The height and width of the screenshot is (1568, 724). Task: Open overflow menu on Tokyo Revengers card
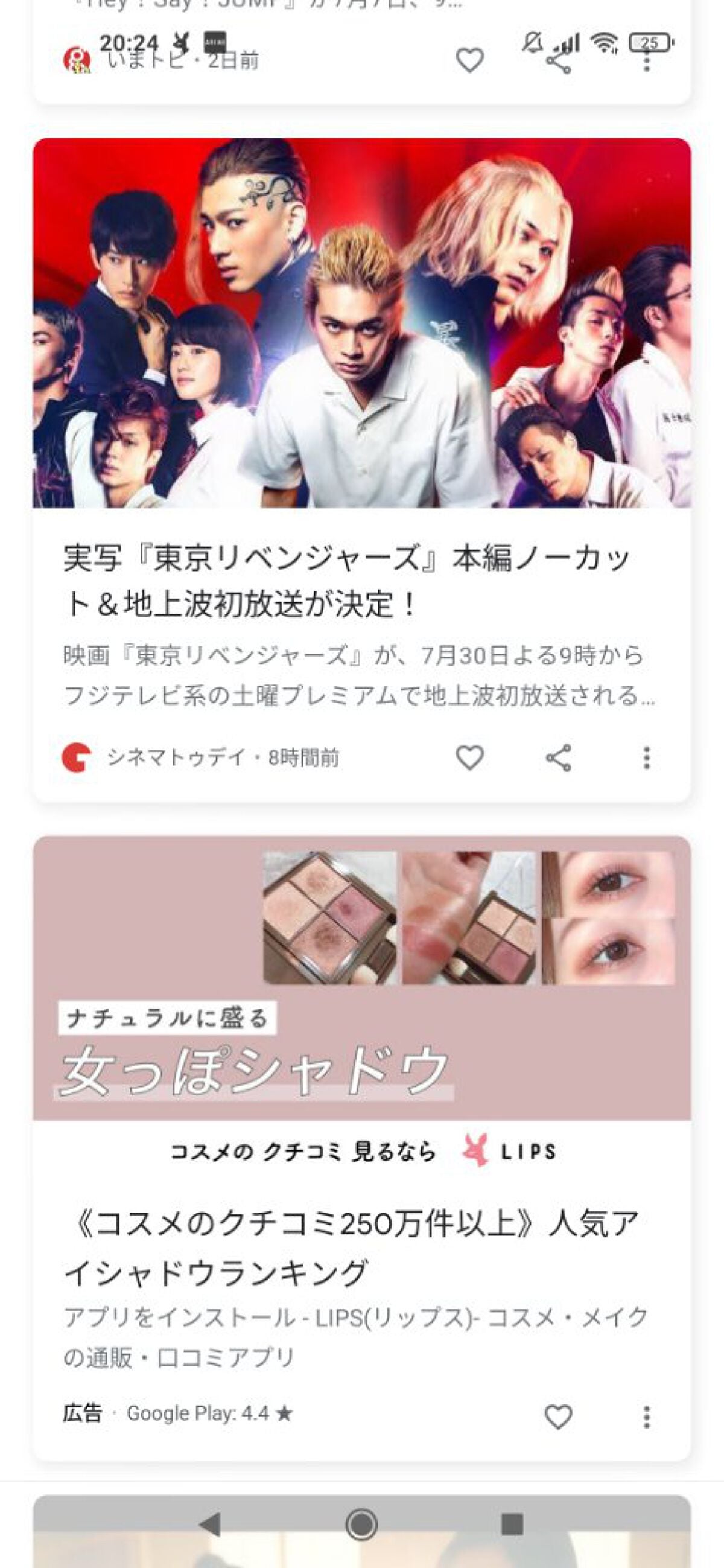click(x=645, y=757)
